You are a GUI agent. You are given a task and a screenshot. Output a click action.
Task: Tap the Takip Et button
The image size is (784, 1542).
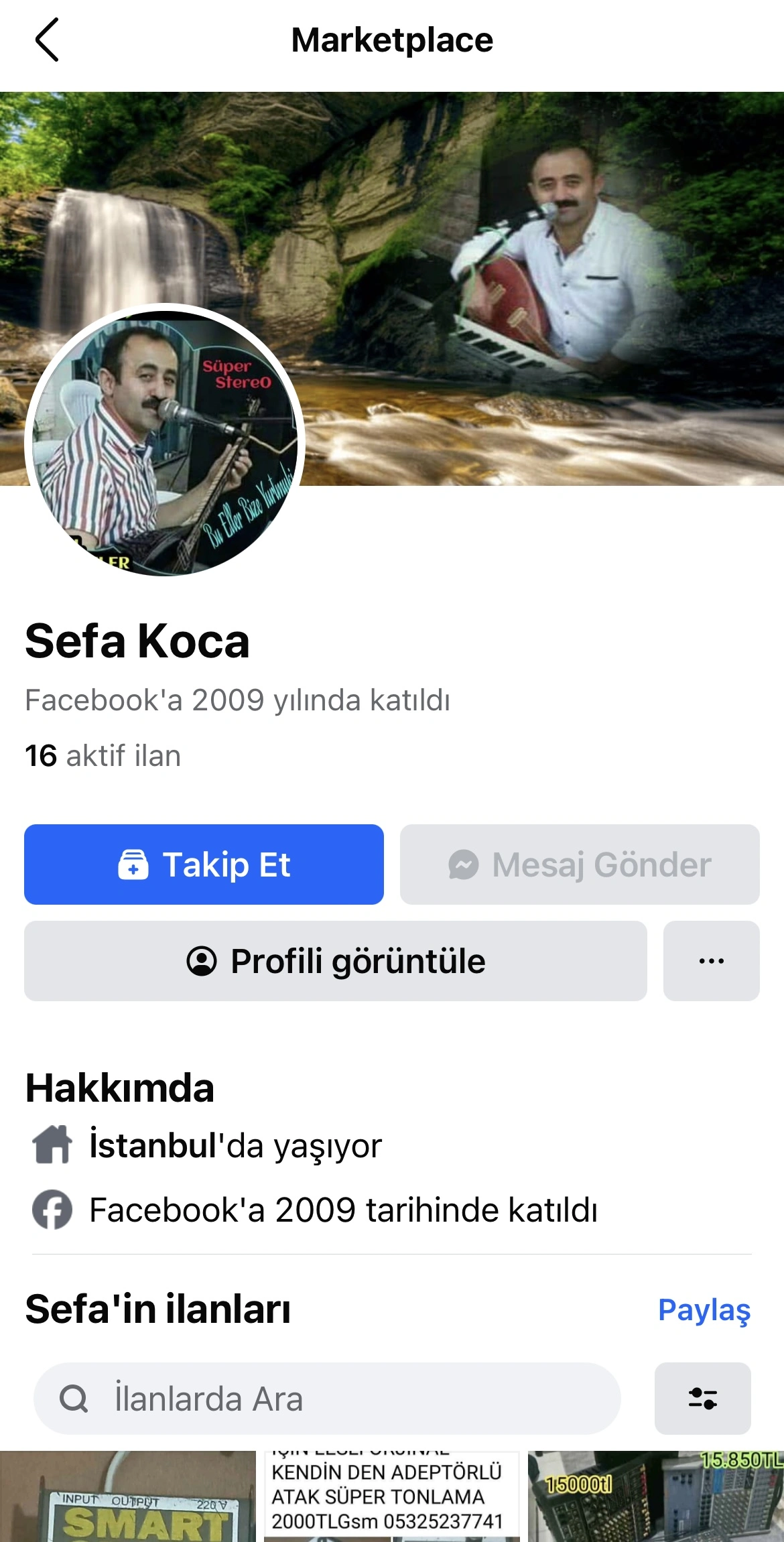coord(204,864)
